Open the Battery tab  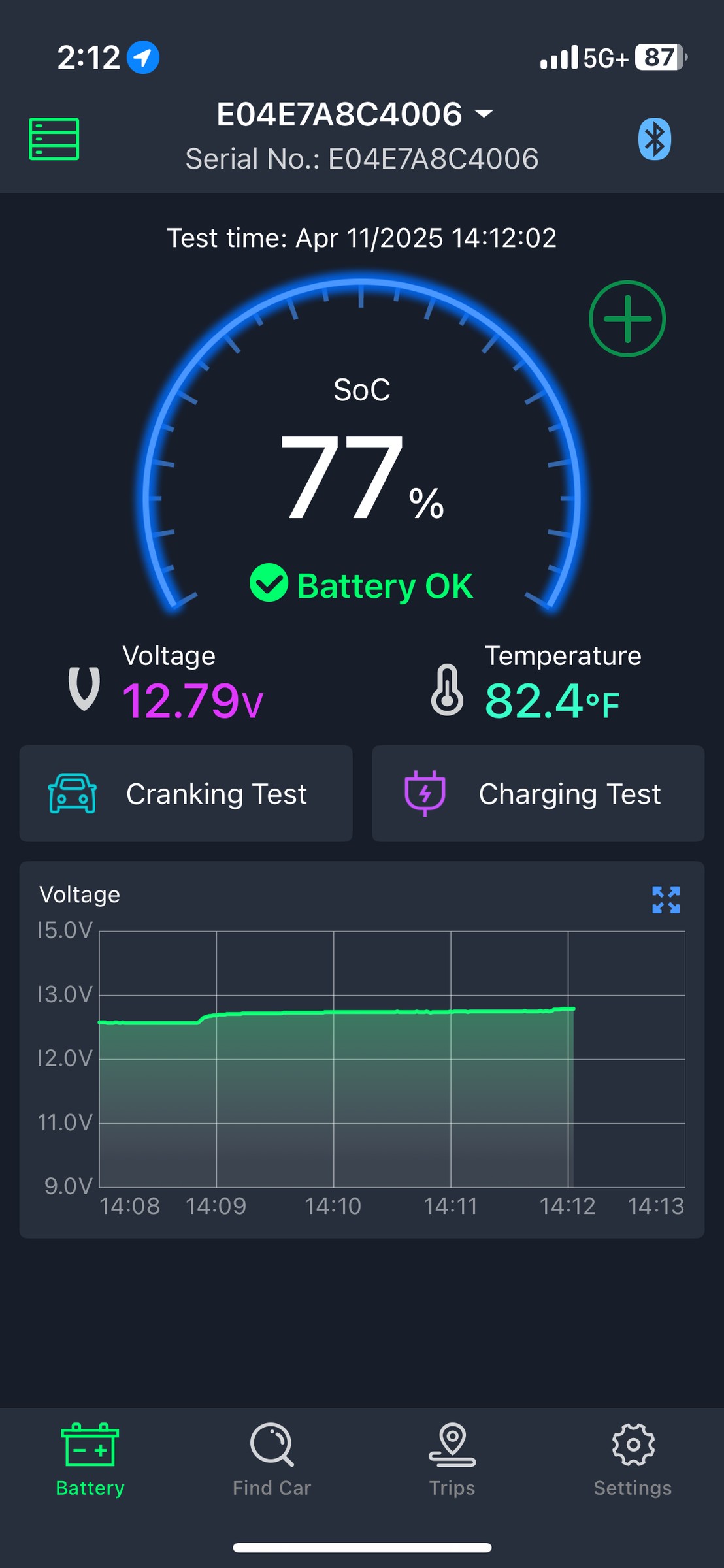pyautogui.click(x=90, y=1460)
